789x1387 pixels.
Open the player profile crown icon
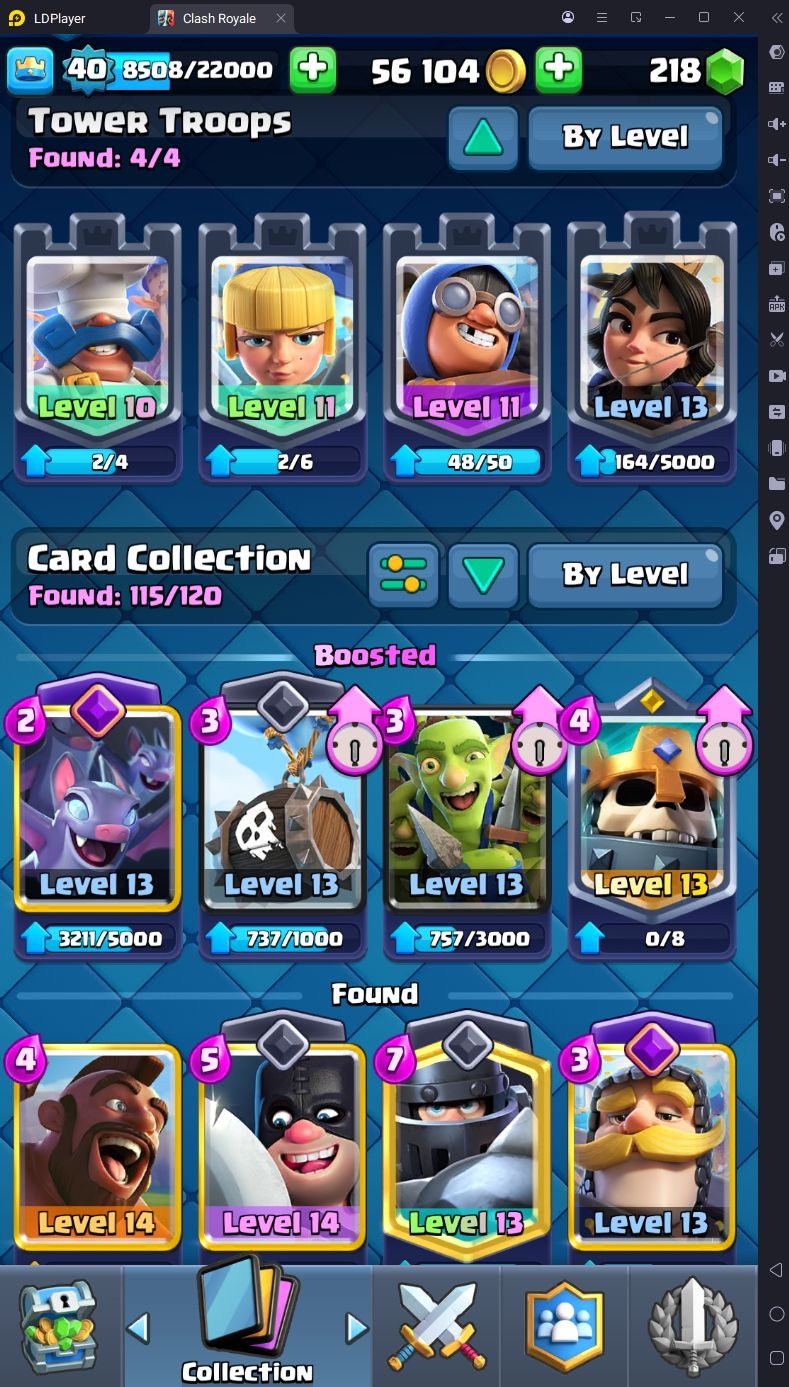30,69
